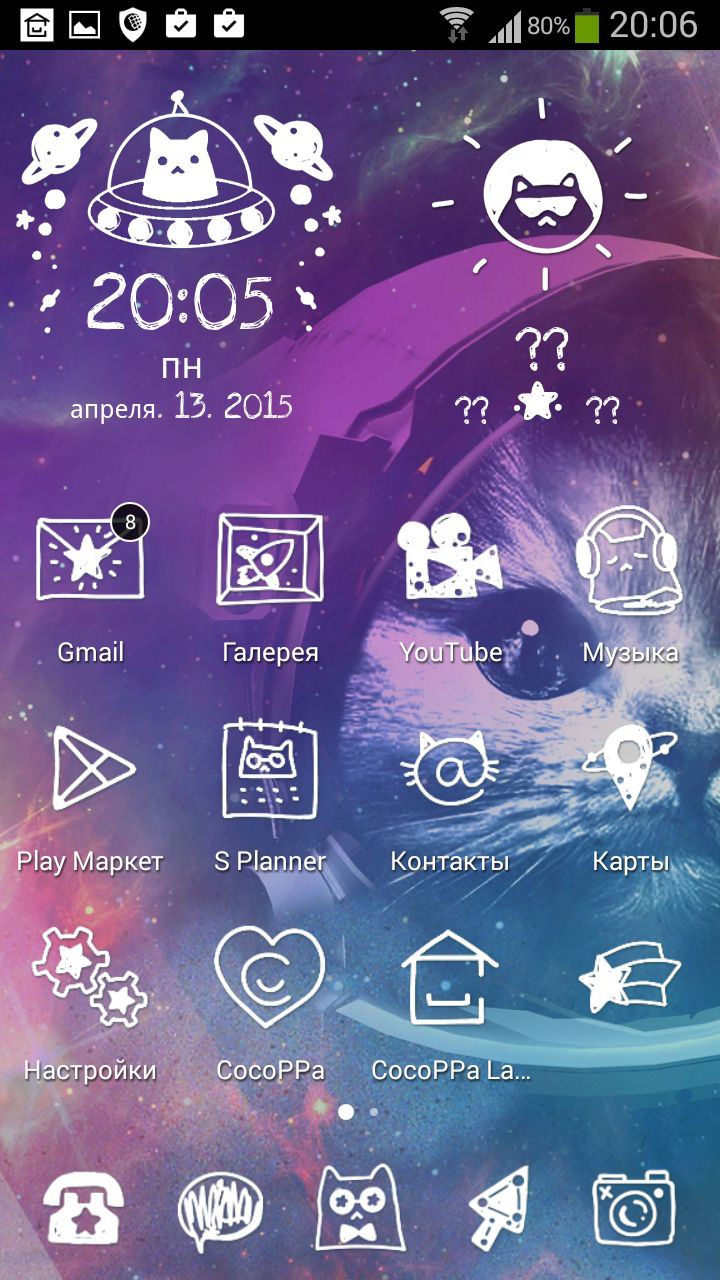Open the camera from the dock
This screenshot has width=720, height=1280.
coord(633,1208)
